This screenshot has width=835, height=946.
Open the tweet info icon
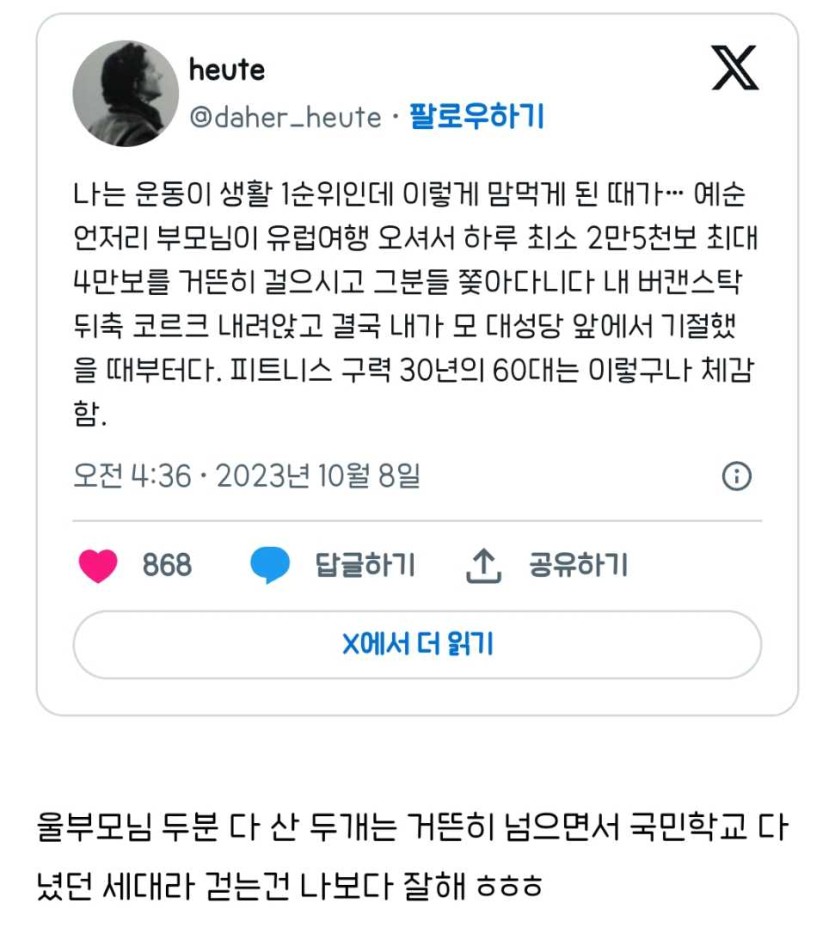point(736,476)
